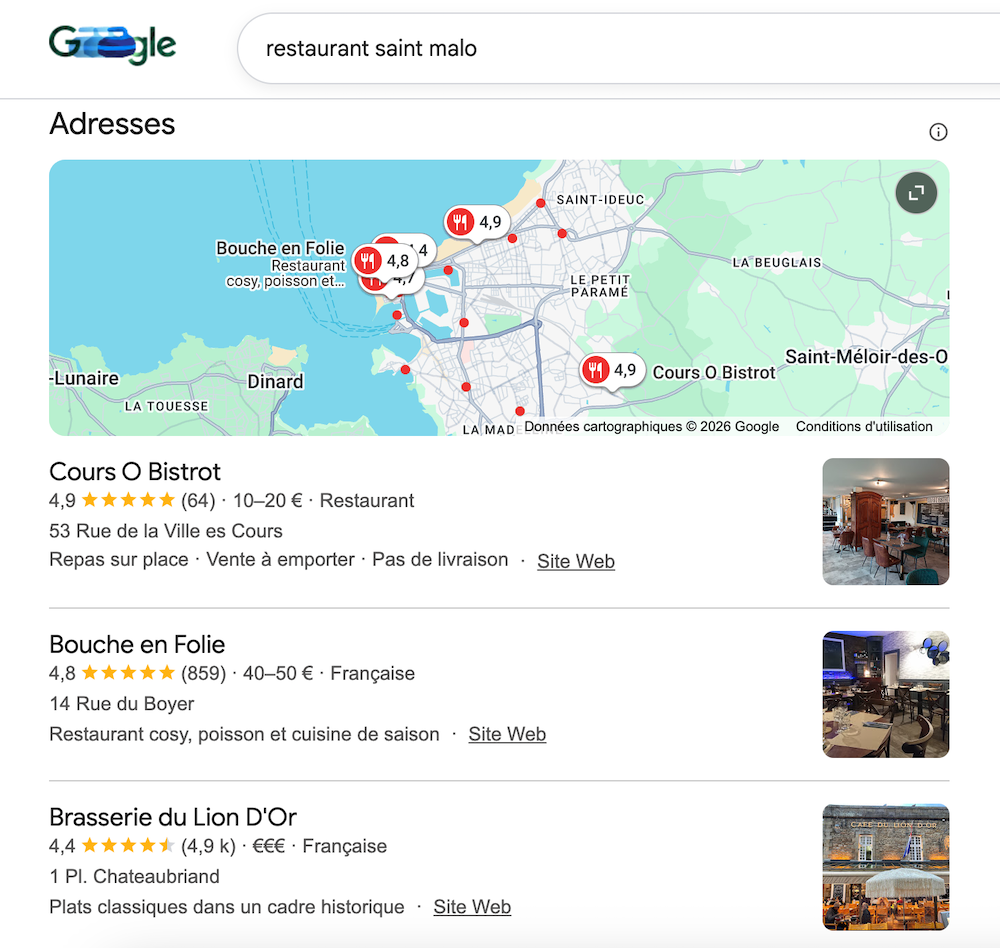
Task: Visit Site Web link for Brasserie du Lion D'Or
Action: pos(472,907)
